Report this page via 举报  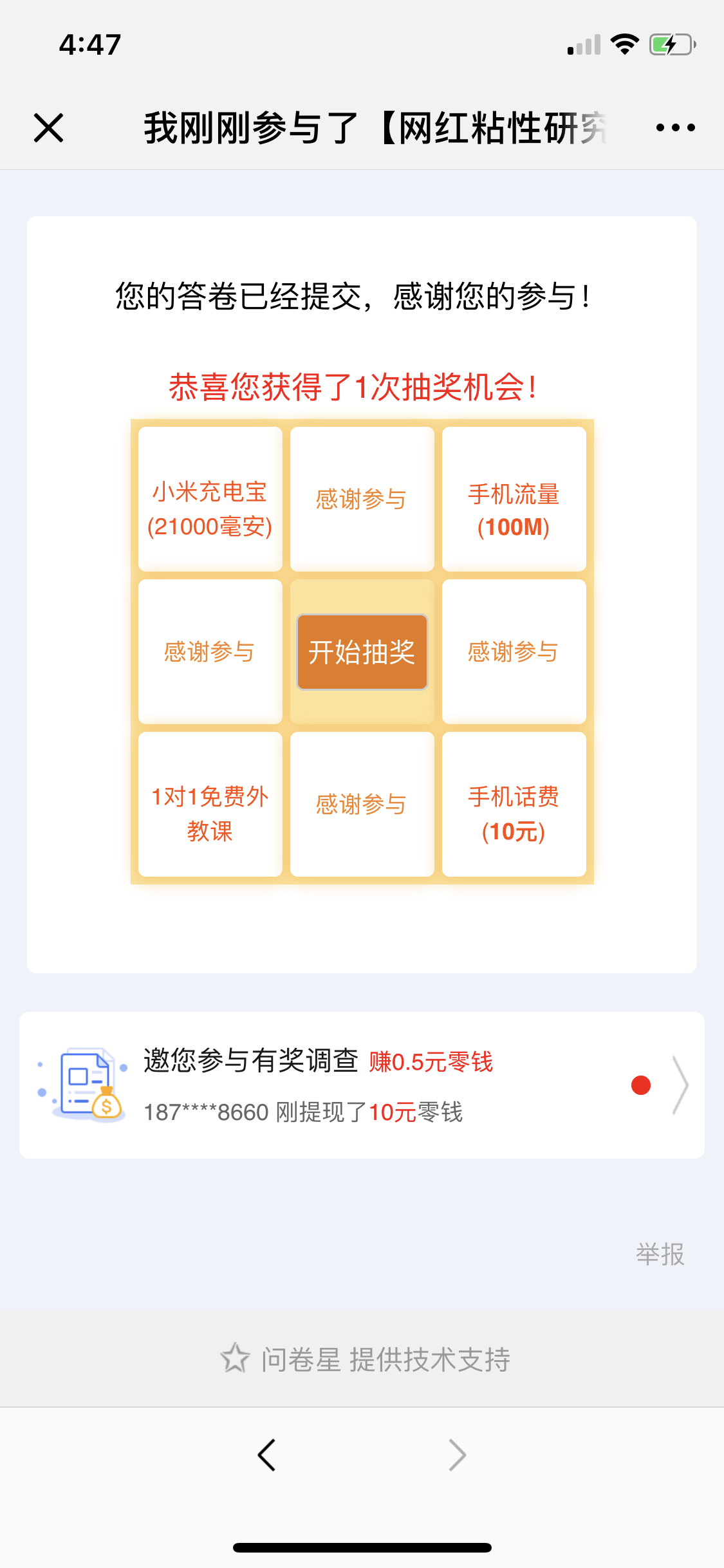[x=660, y=1254]
